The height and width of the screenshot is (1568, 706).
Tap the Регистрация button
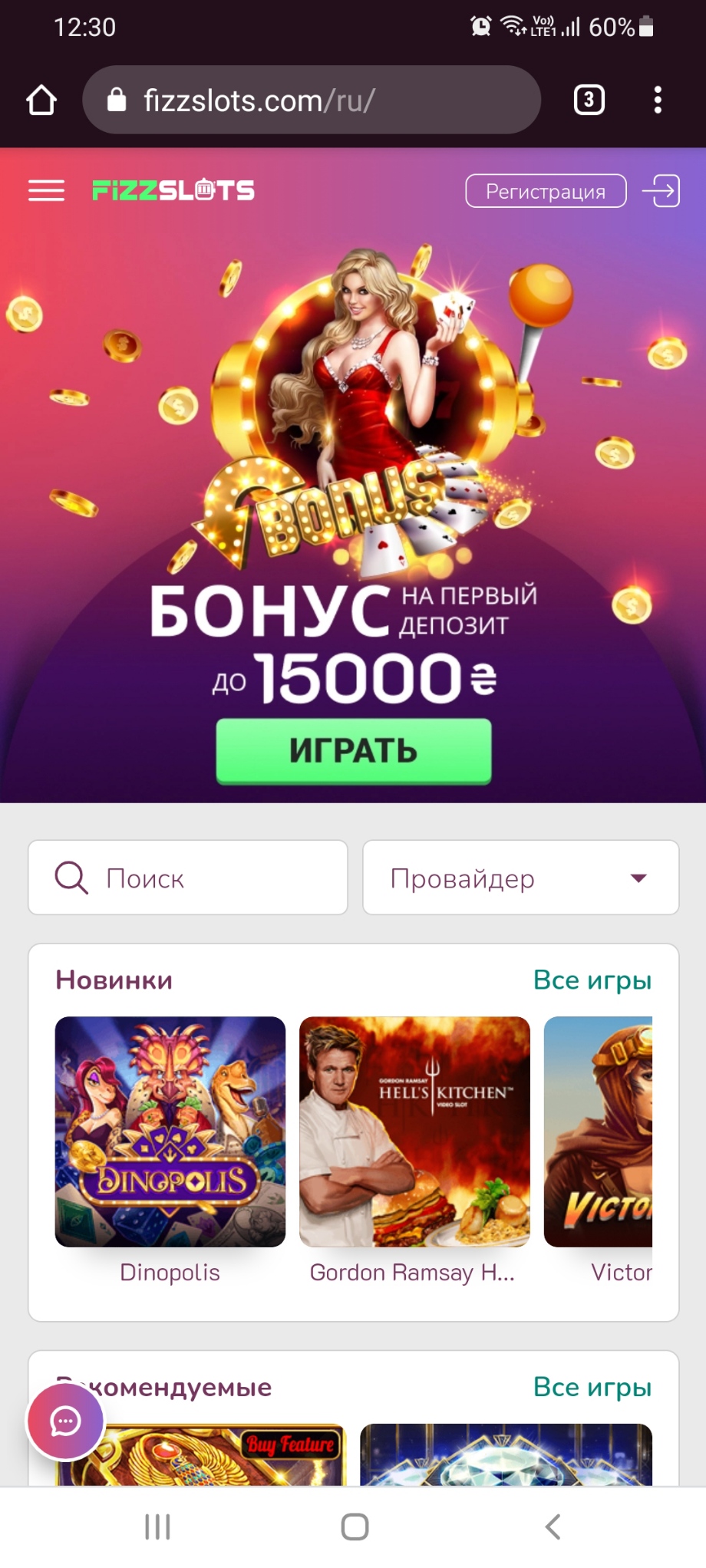click(x=546, y=191)
